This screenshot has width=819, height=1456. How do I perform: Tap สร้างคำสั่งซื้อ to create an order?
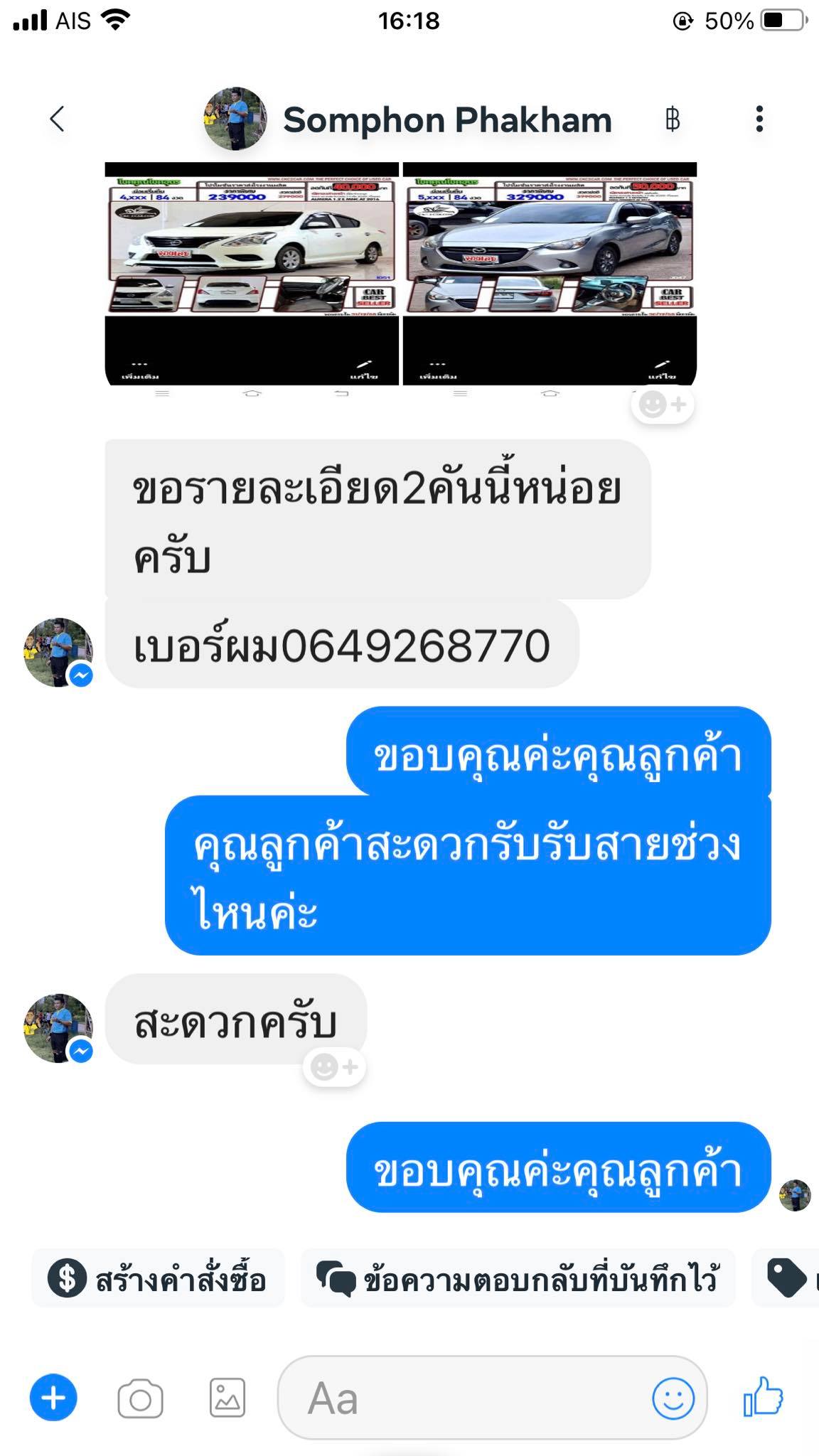click(158, 1278)
